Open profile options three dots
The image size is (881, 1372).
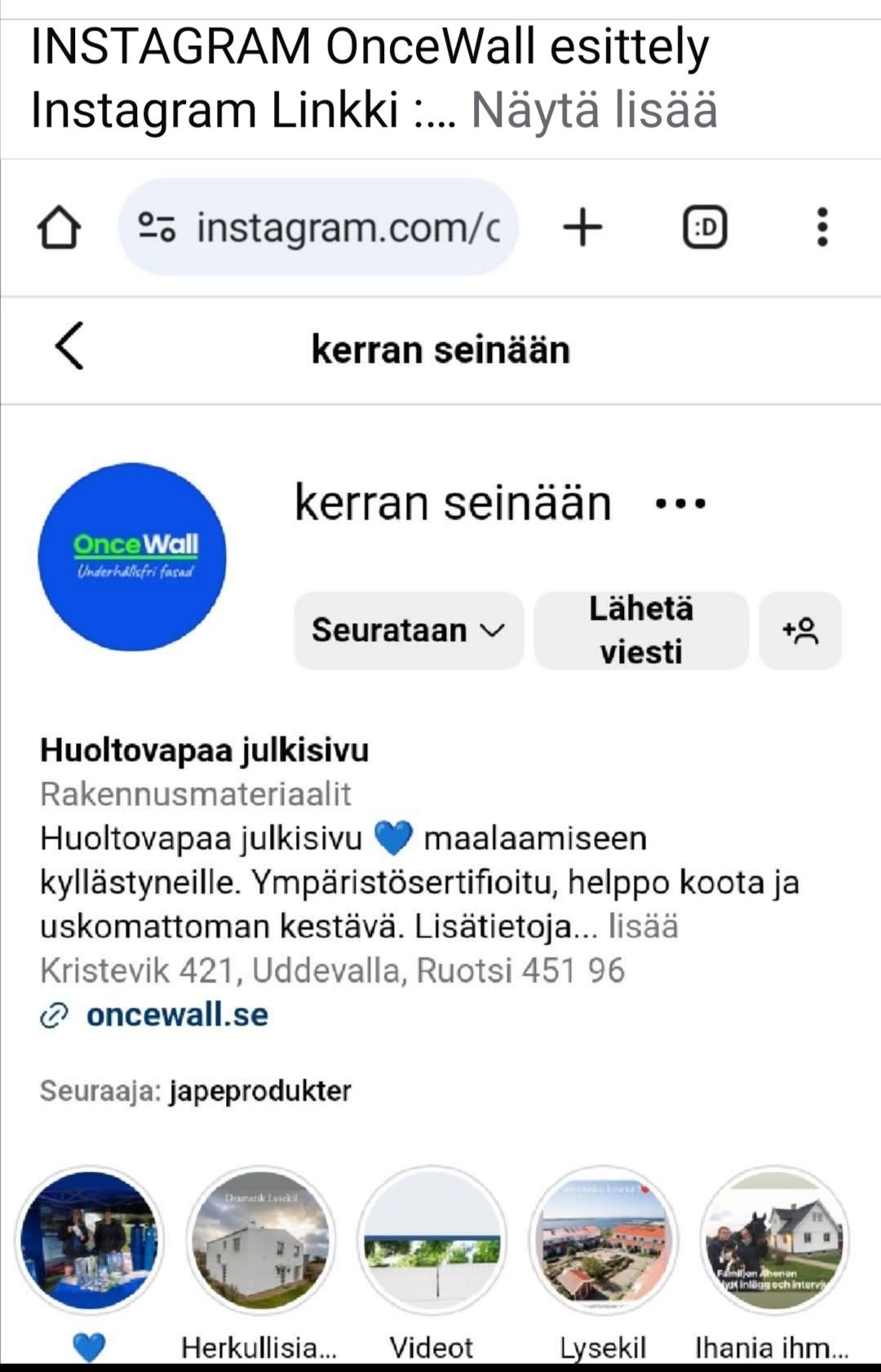tap(680, 504)
